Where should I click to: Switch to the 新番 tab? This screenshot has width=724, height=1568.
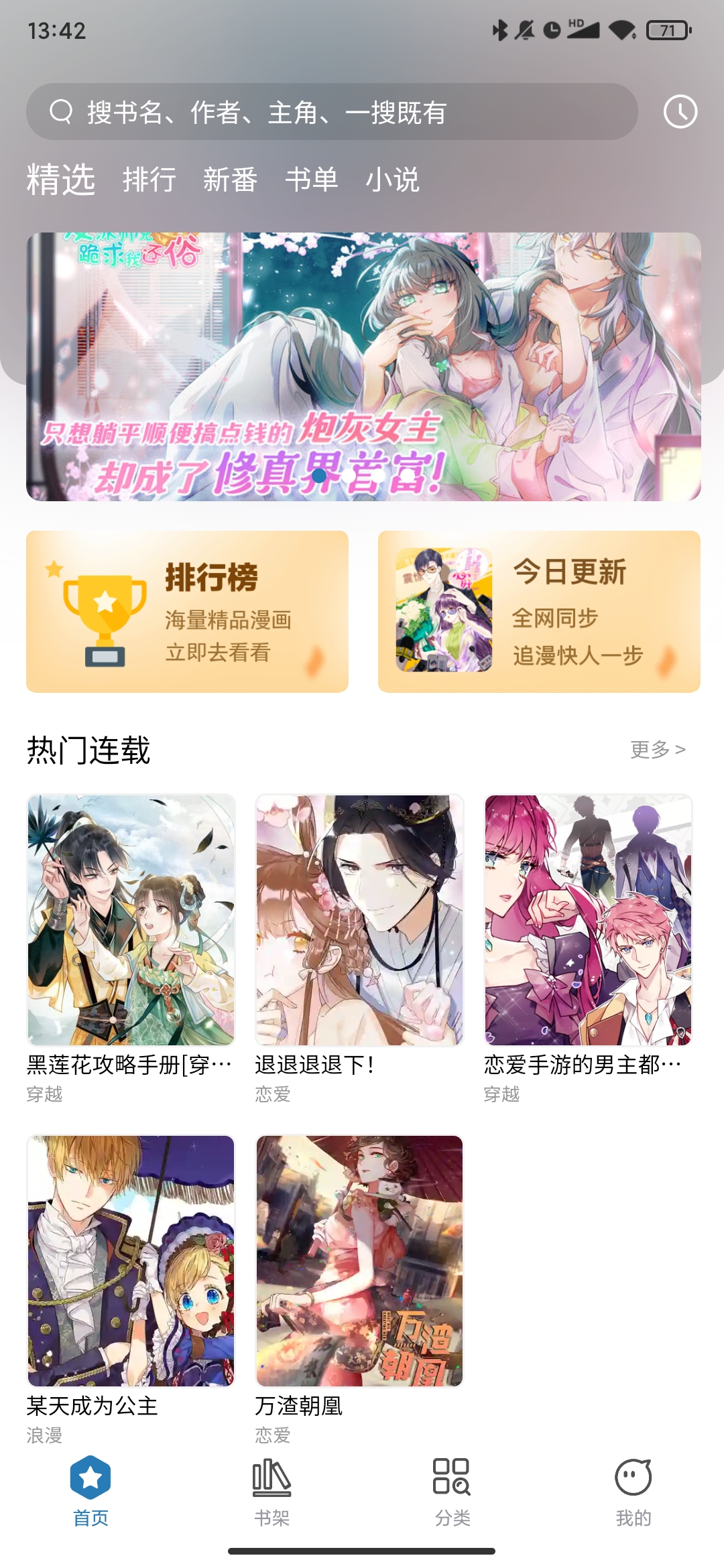[230, 180]
